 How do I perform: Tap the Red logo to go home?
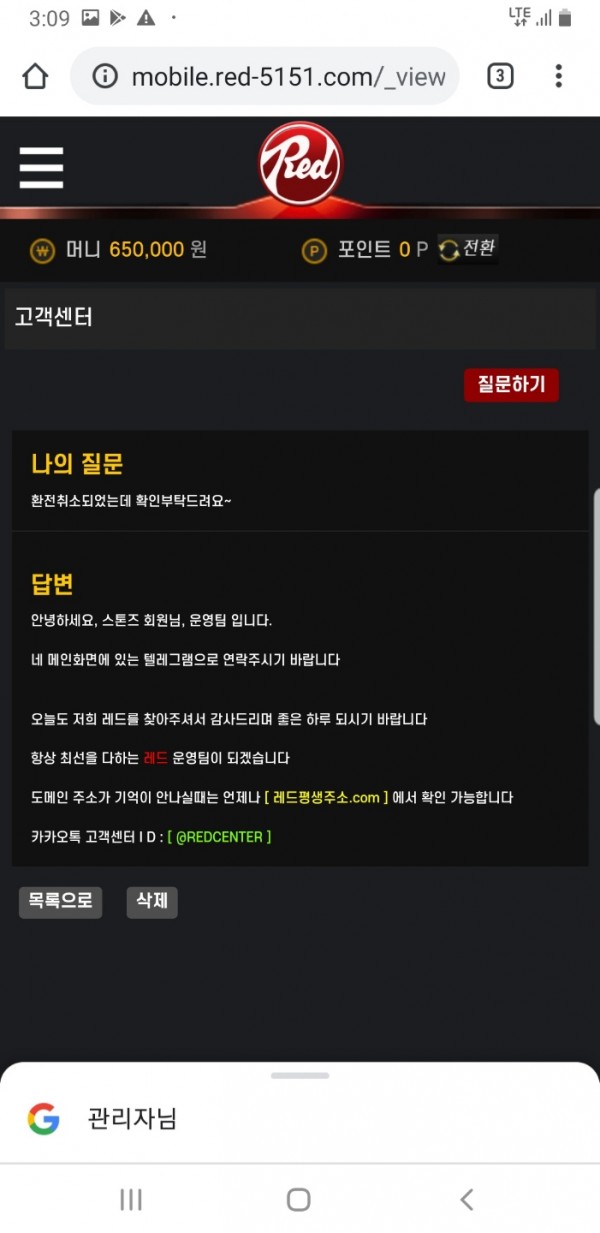pos(300,165)
